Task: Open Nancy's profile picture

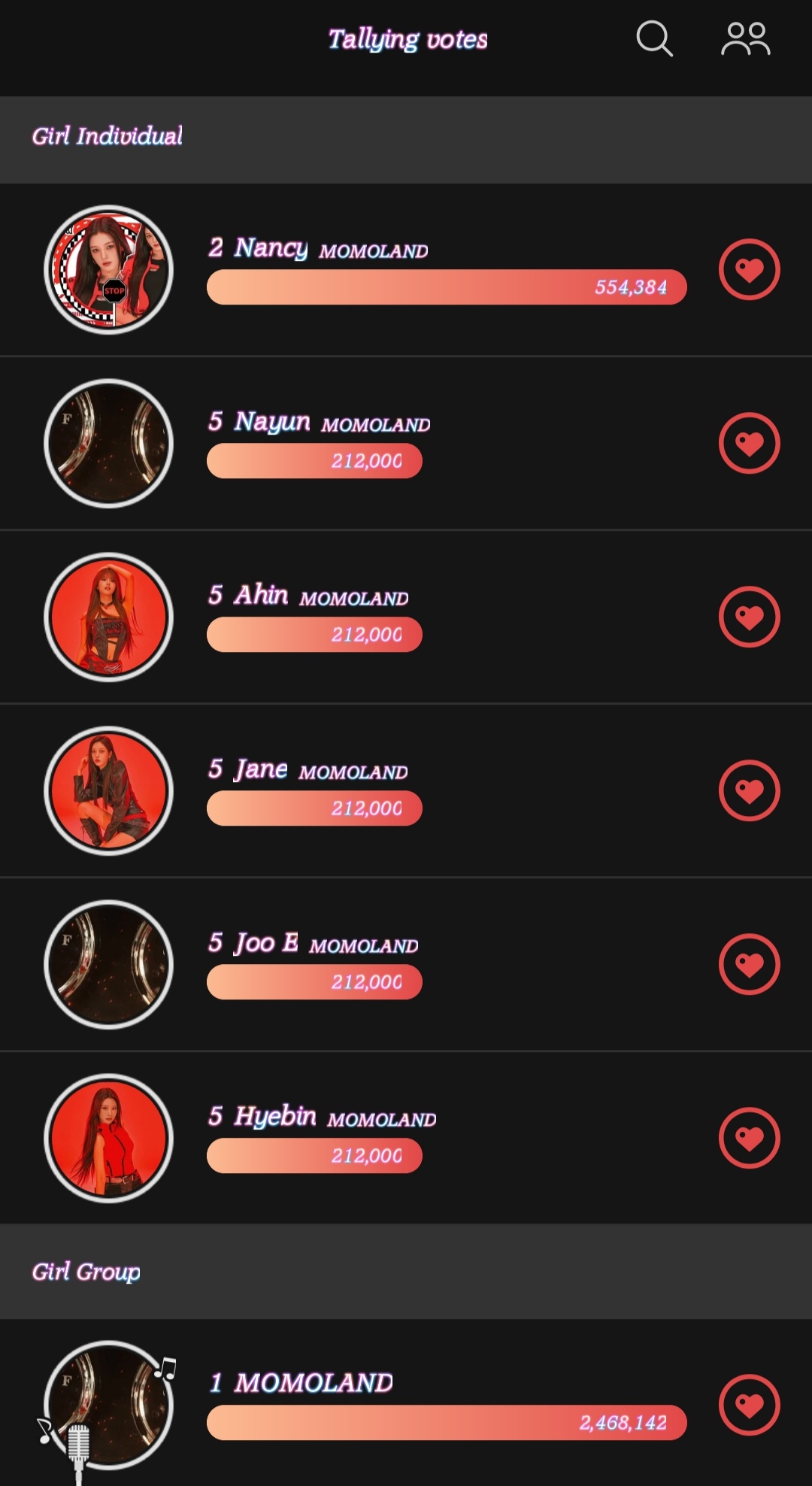Action: (x=109, y=270)
